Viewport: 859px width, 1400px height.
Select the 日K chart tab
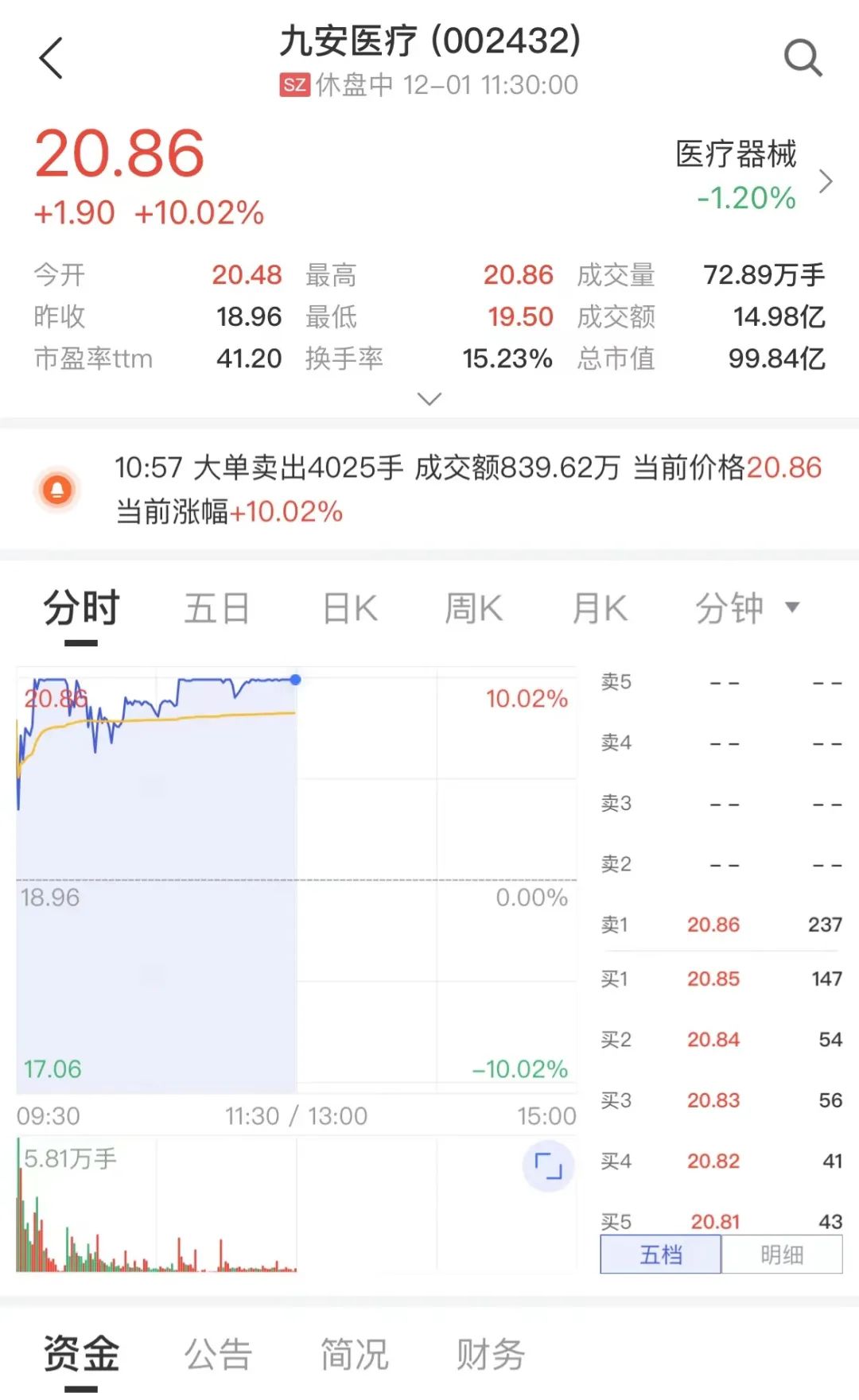(350, 610)
